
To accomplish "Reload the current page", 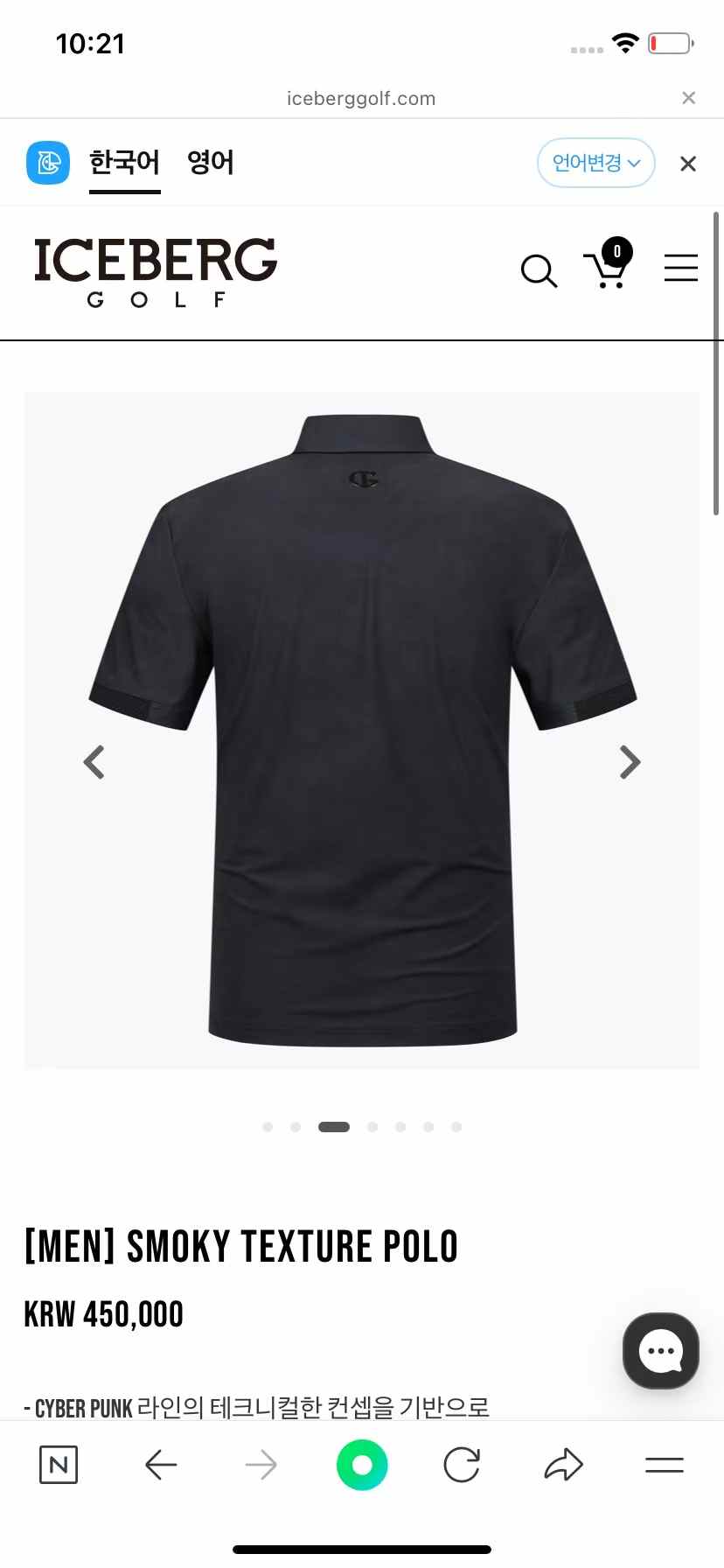I will pos(462,1465).
